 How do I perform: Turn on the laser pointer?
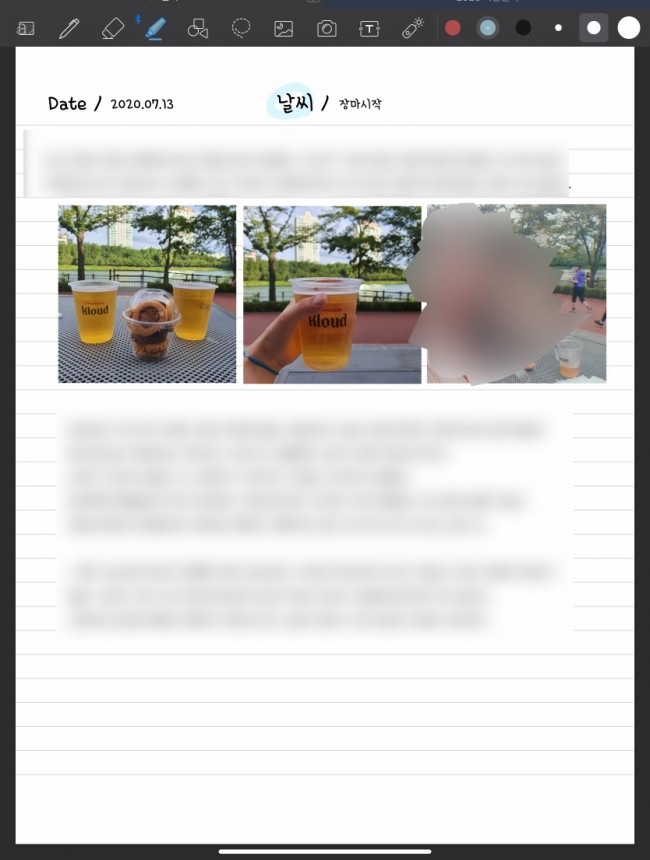point(412,28)
